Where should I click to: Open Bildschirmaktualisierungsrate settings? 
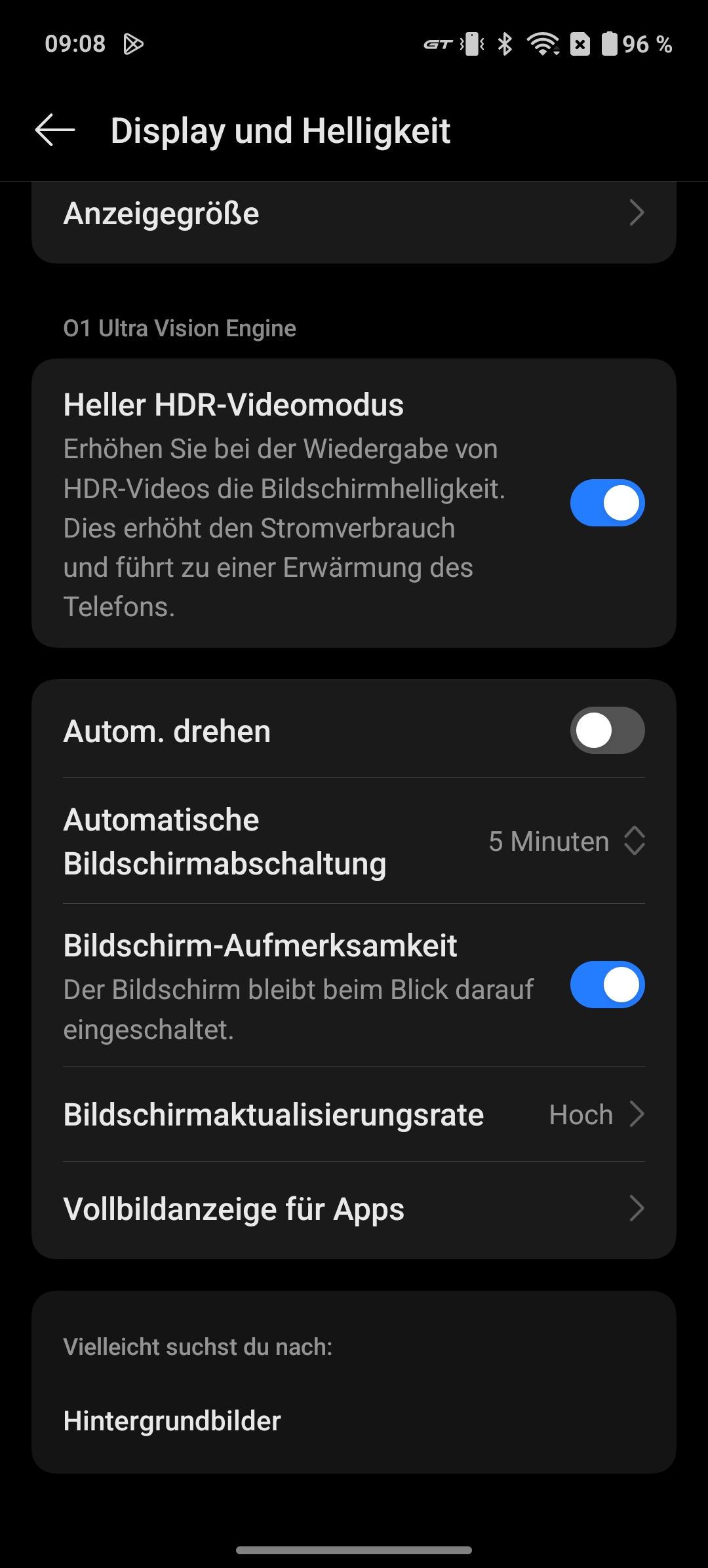click(x=354, y=1114)
